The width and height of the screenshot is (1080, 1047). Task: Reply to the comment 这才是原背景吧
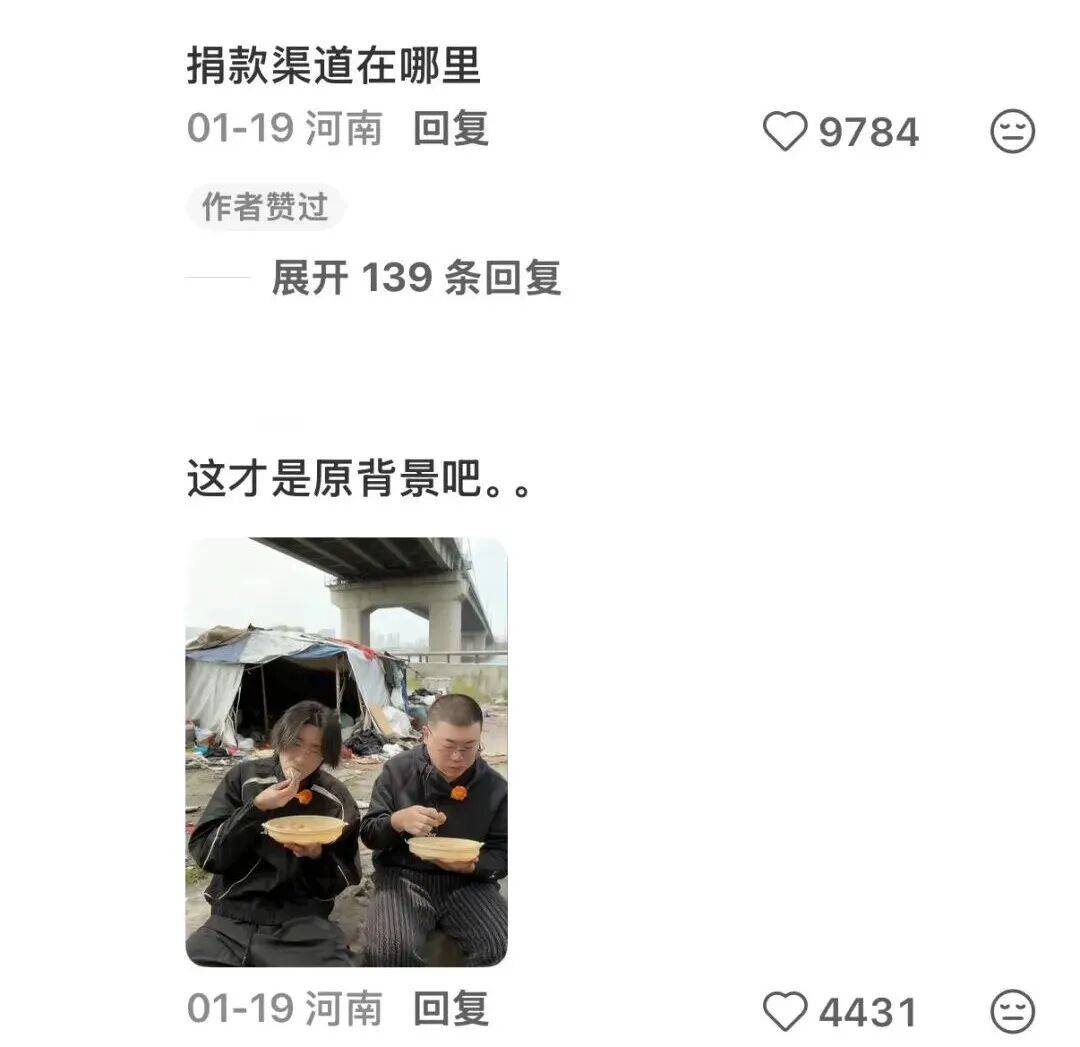(x=451, y=1008)
